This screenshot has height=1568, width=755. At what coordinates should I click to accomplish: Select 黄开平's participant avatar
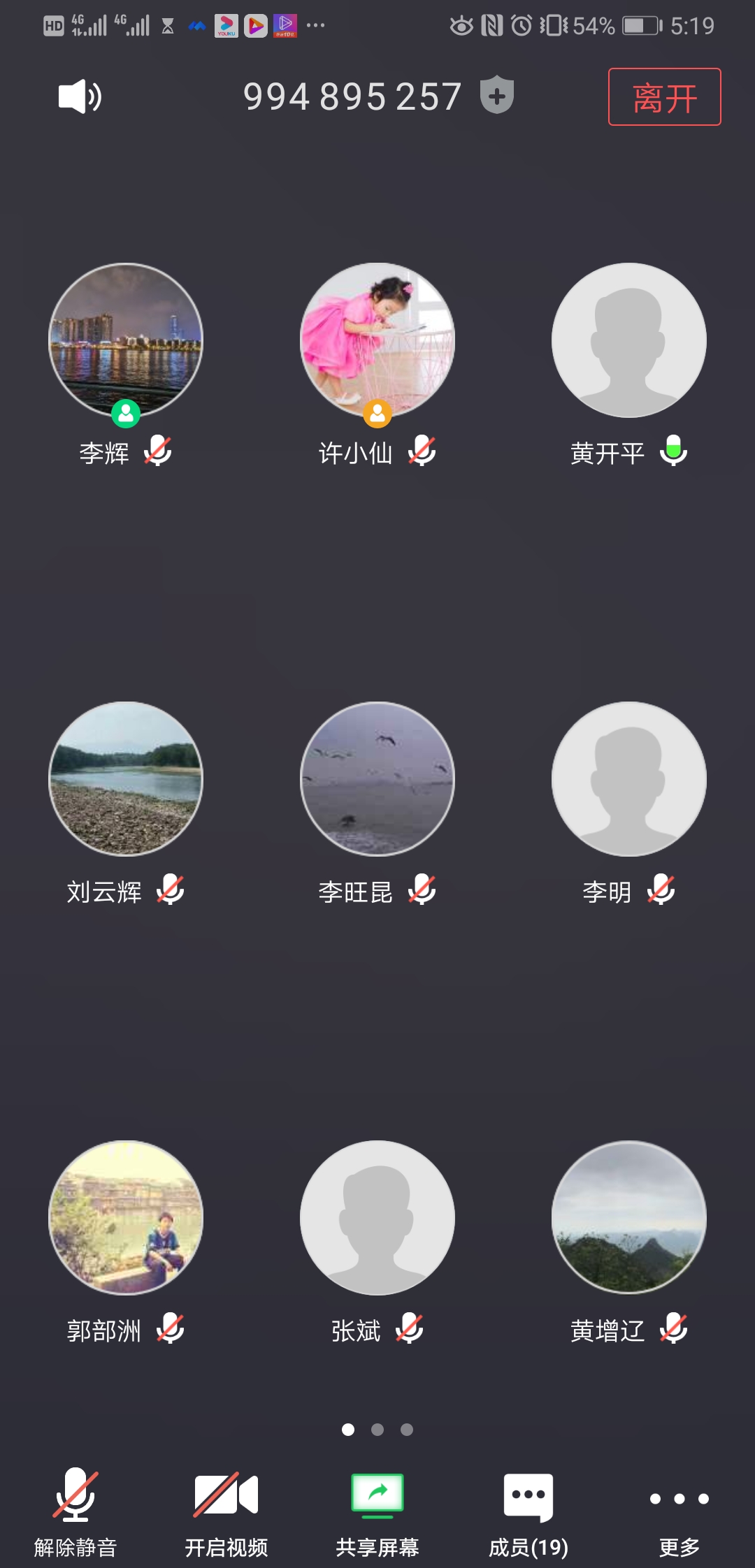(629, 340)
